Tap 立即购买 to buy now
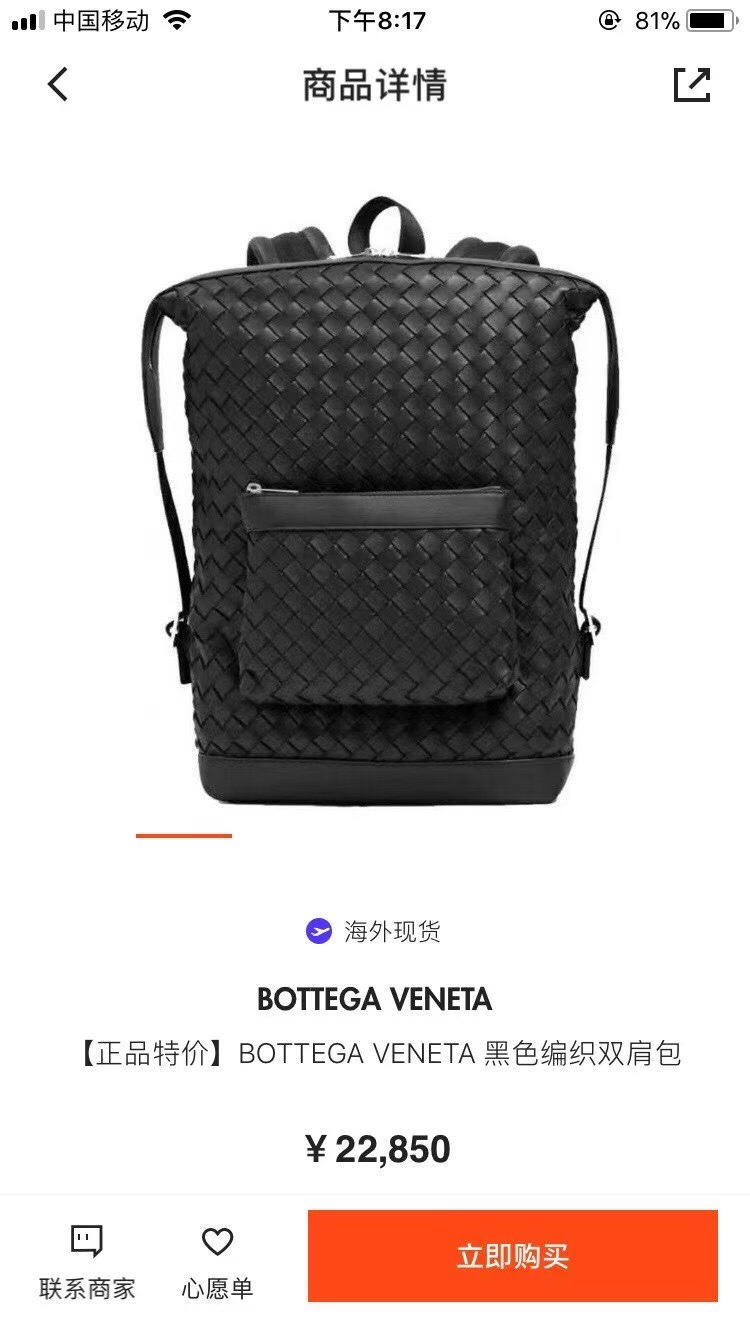Screen dimensions: 750x1334 pos(512,1256)
